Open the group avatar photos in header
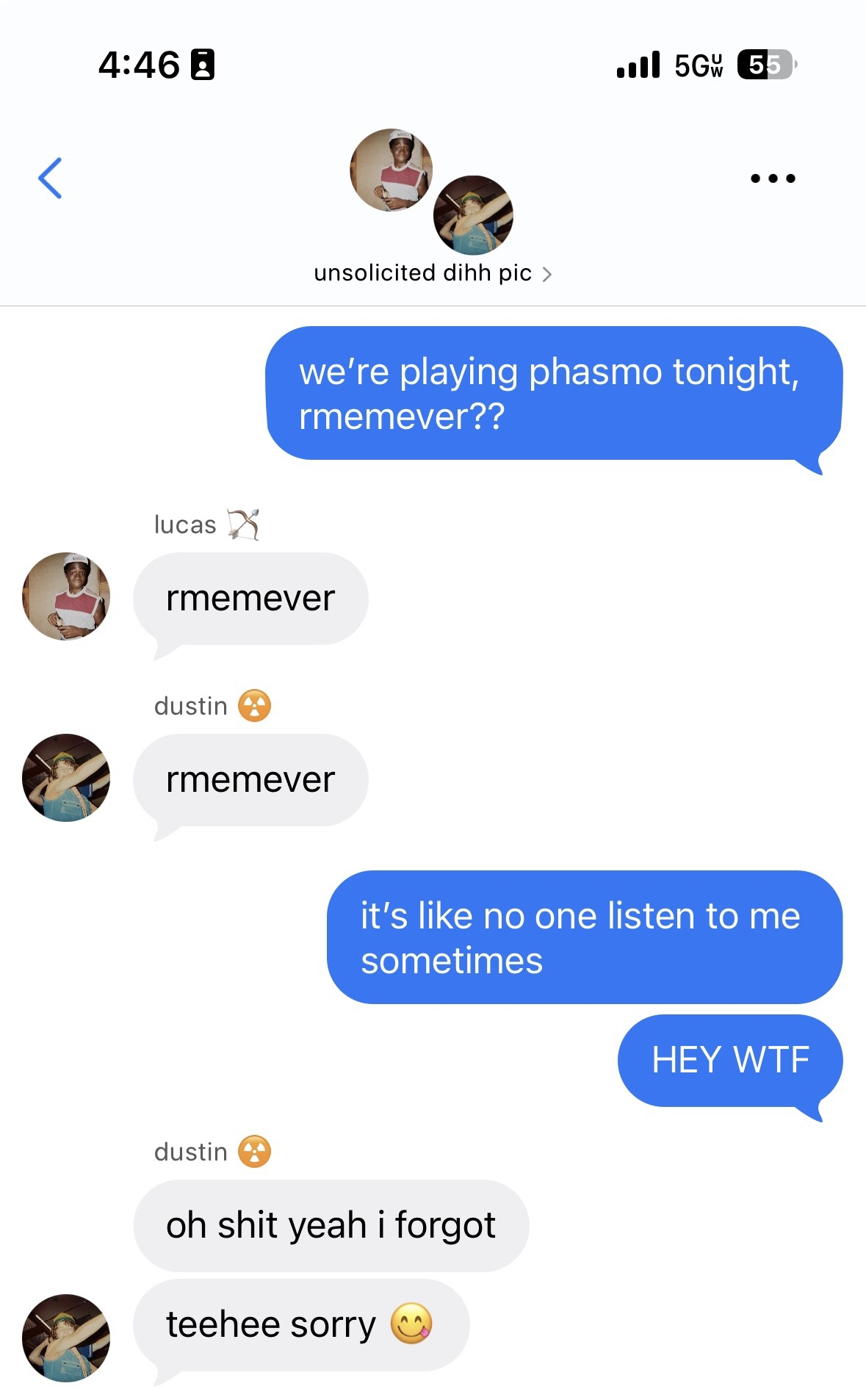Image resolution: width=866 pixels, height=1400 pixels. click(x=432, y=191)
